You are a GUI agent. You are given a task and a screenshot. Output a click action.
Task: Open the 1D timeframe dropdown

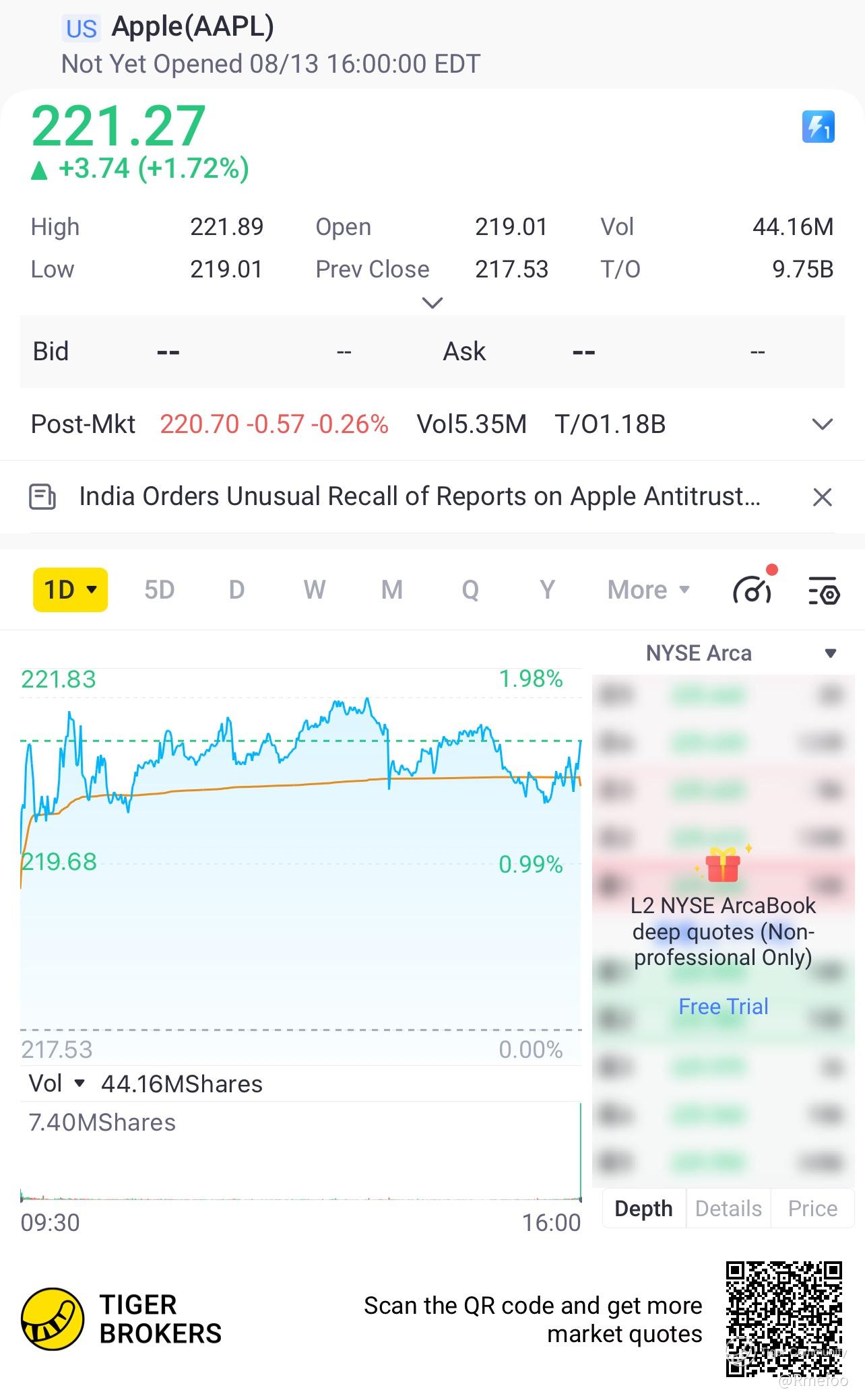pyautogui.click(x=70, y=590)
